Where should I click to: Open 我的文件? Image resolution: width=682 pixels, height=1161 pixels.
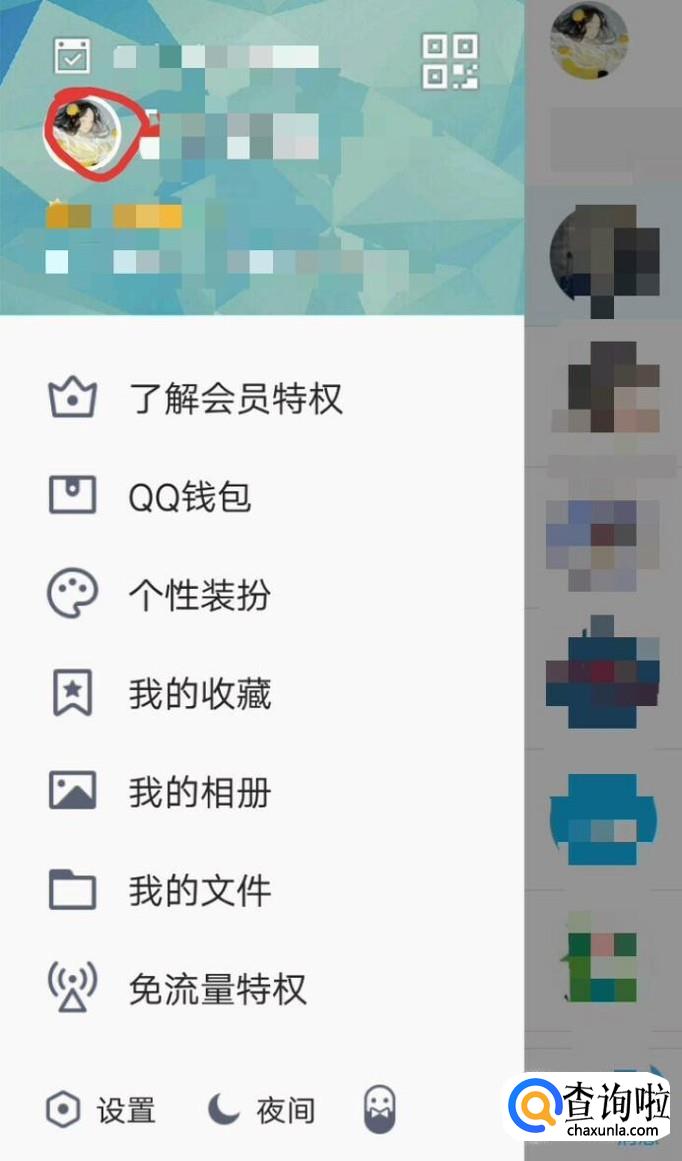[199, 890]
